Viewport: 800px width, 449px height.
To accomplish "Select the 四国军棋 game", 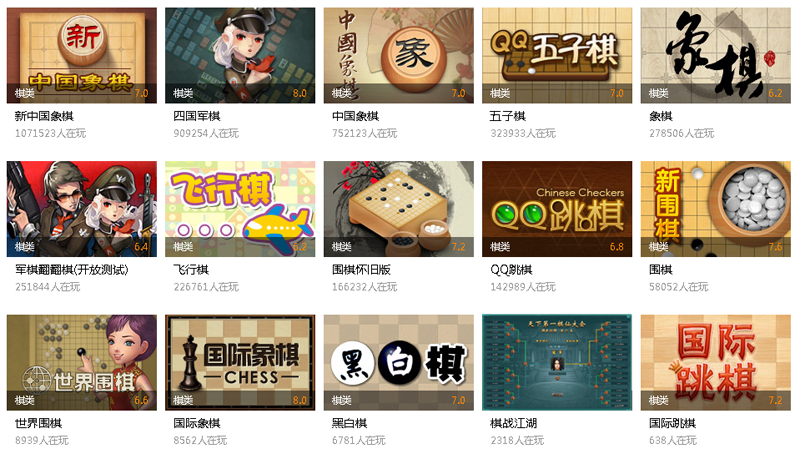I will 240,55.
